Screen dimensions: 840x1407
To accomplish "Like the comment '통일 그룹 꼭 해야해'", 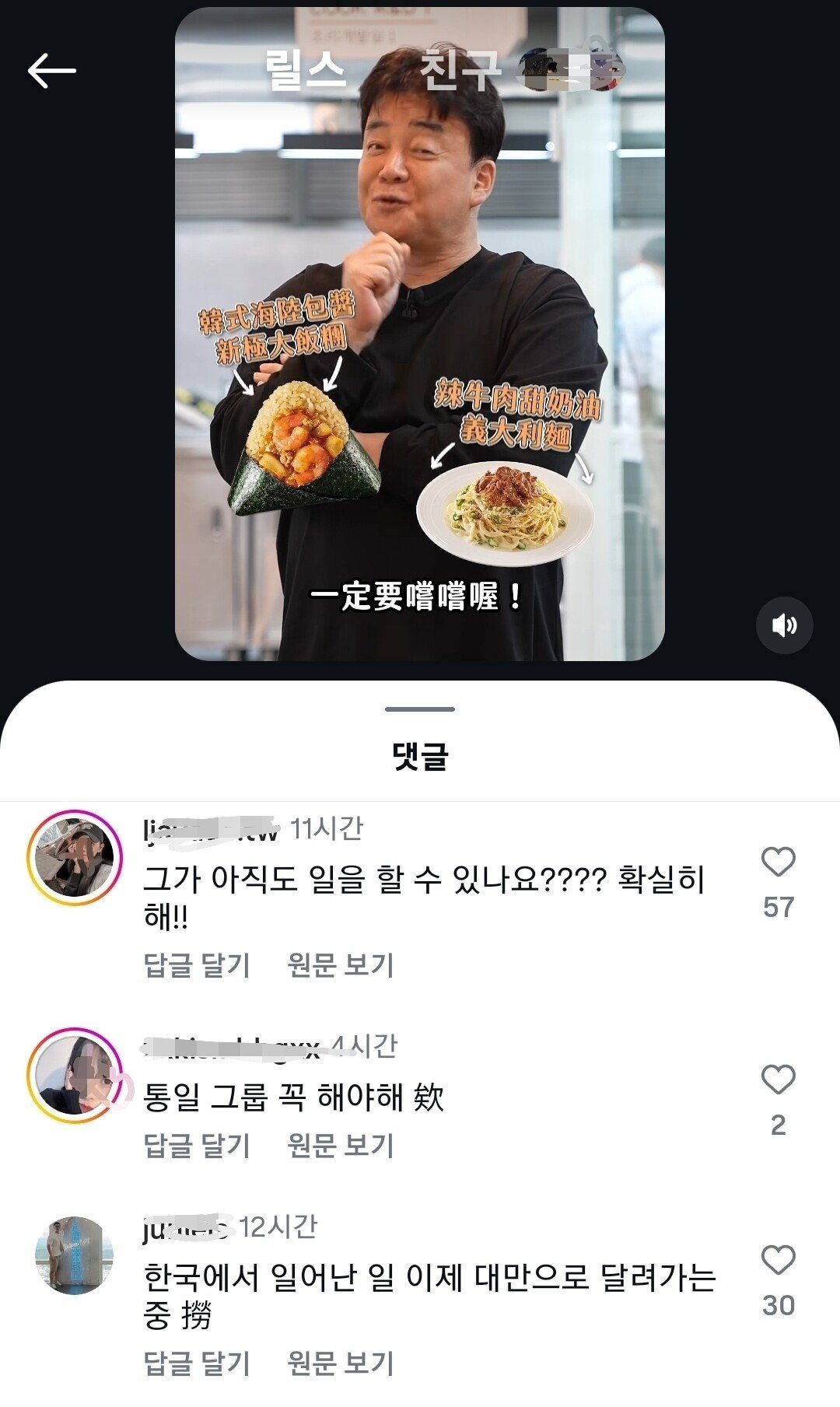I will click(x=778, y=1080).
